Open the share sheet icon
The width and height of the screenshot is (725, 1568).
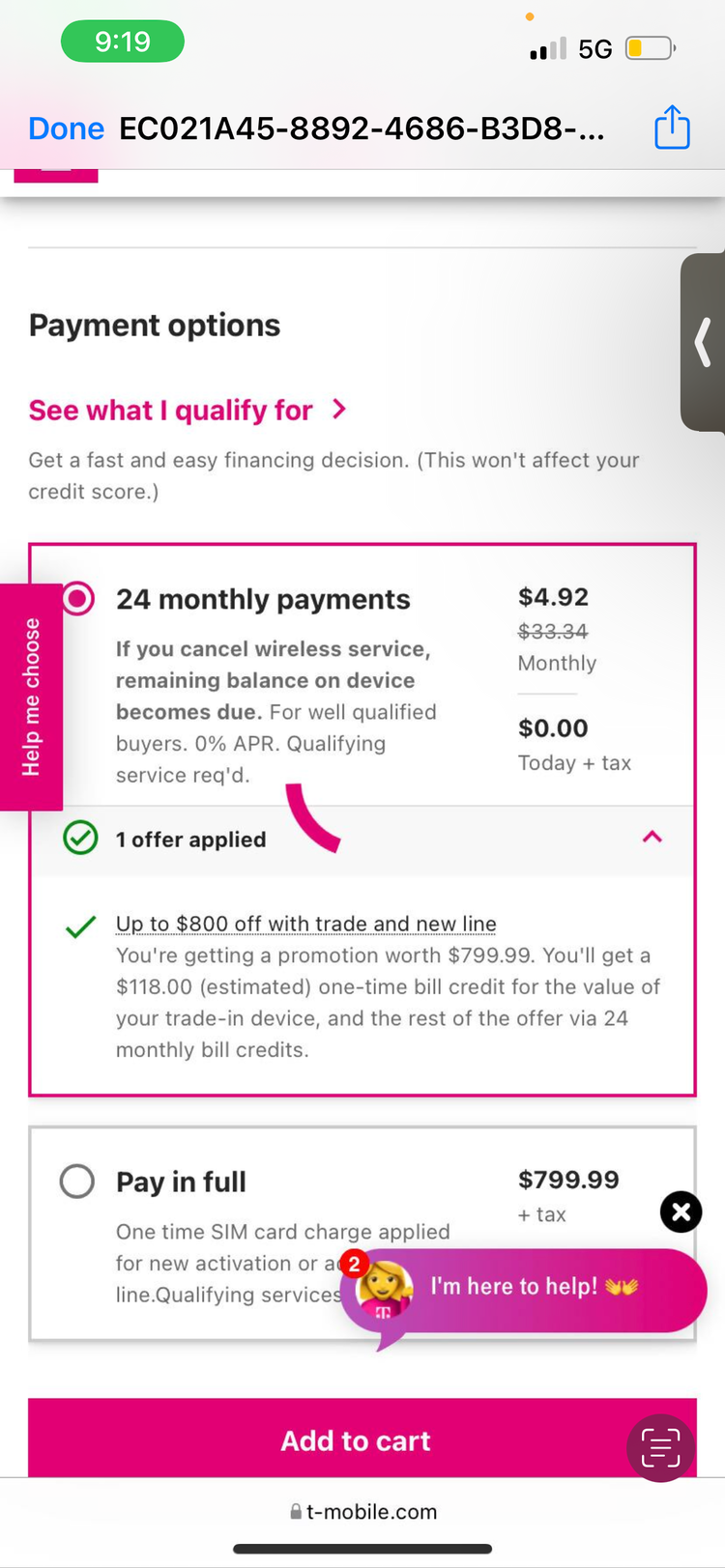672,128
